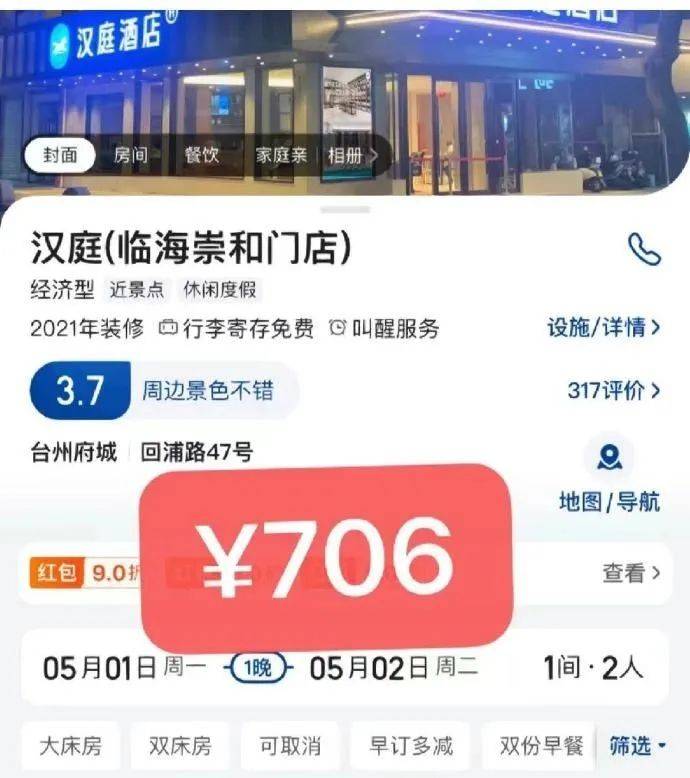Image resolution: width=690 pixels, height=778 pixels.
Task: Open the 筛选 filter dropdown
Action: tap(637, 746)
